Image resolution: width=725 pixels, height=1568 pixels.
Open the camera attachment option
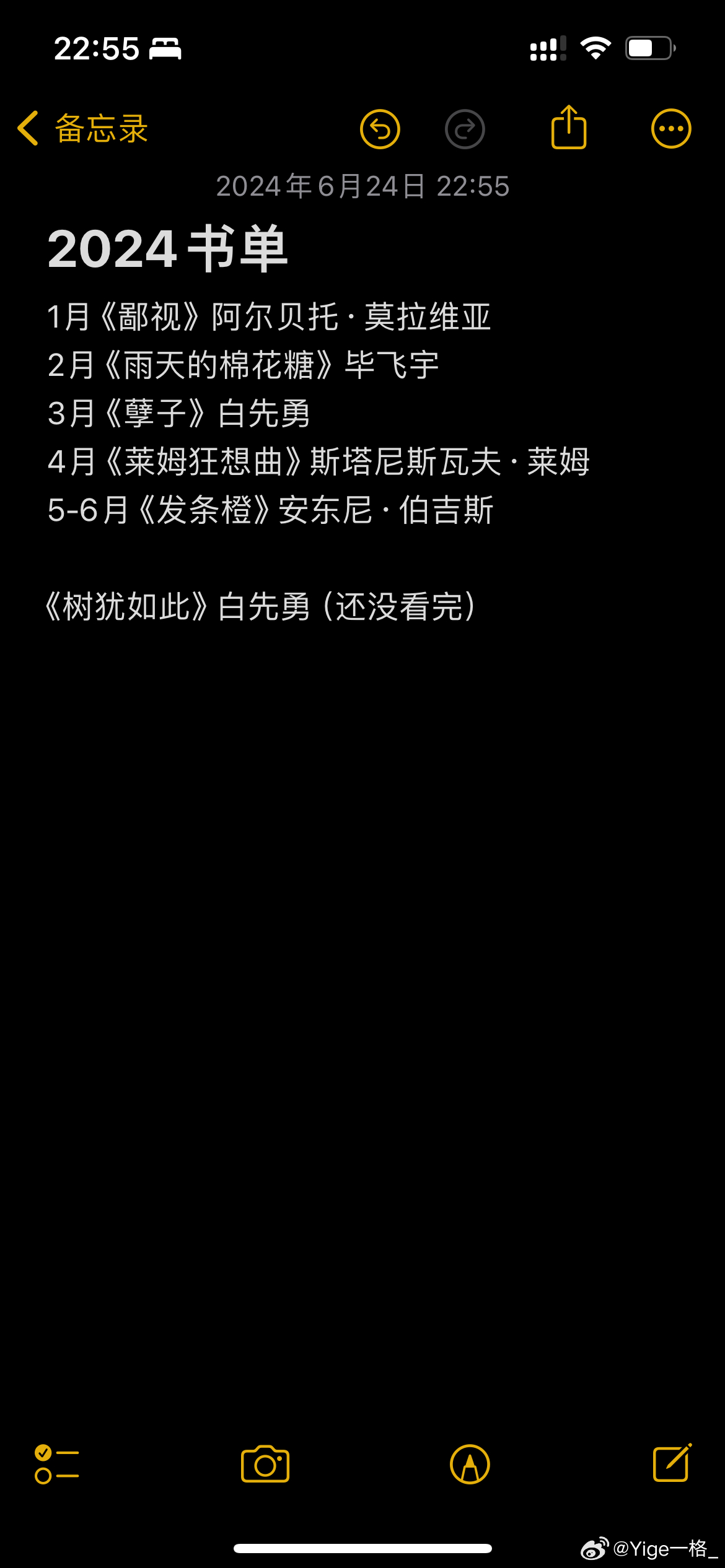[265, 1464]
